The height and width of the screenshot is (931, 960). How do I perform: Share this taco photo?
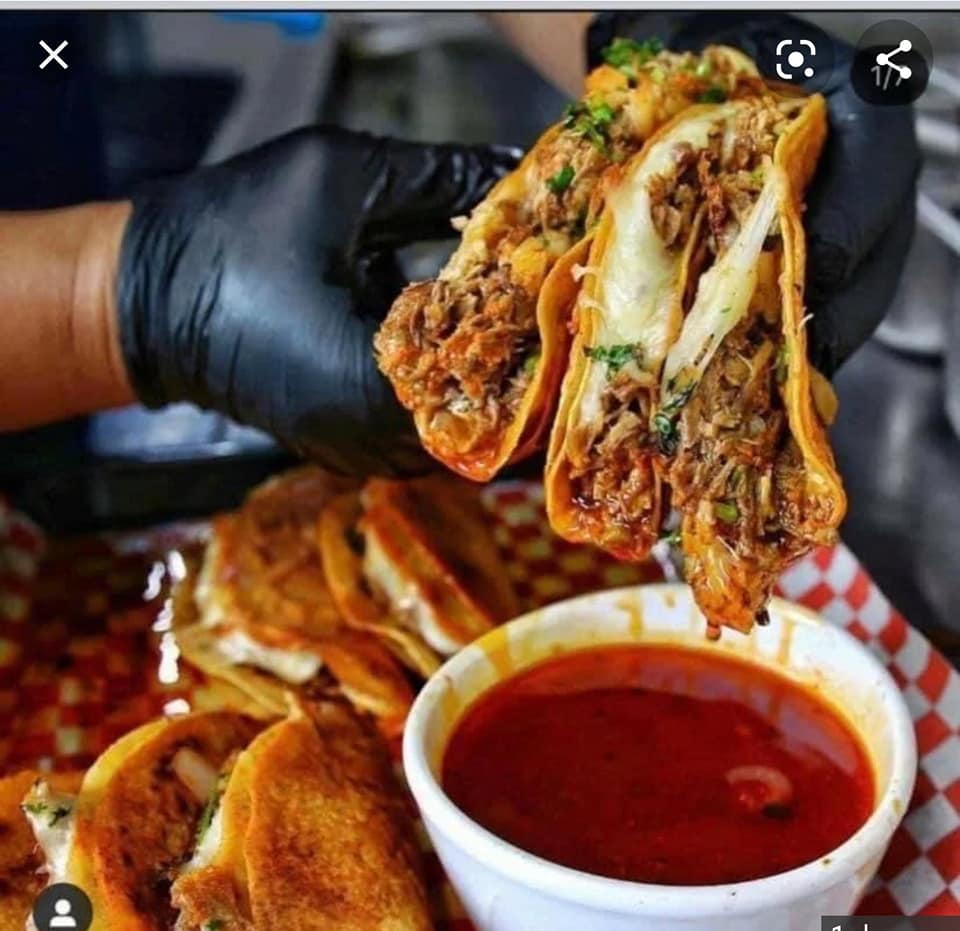[x=892, y=61]
